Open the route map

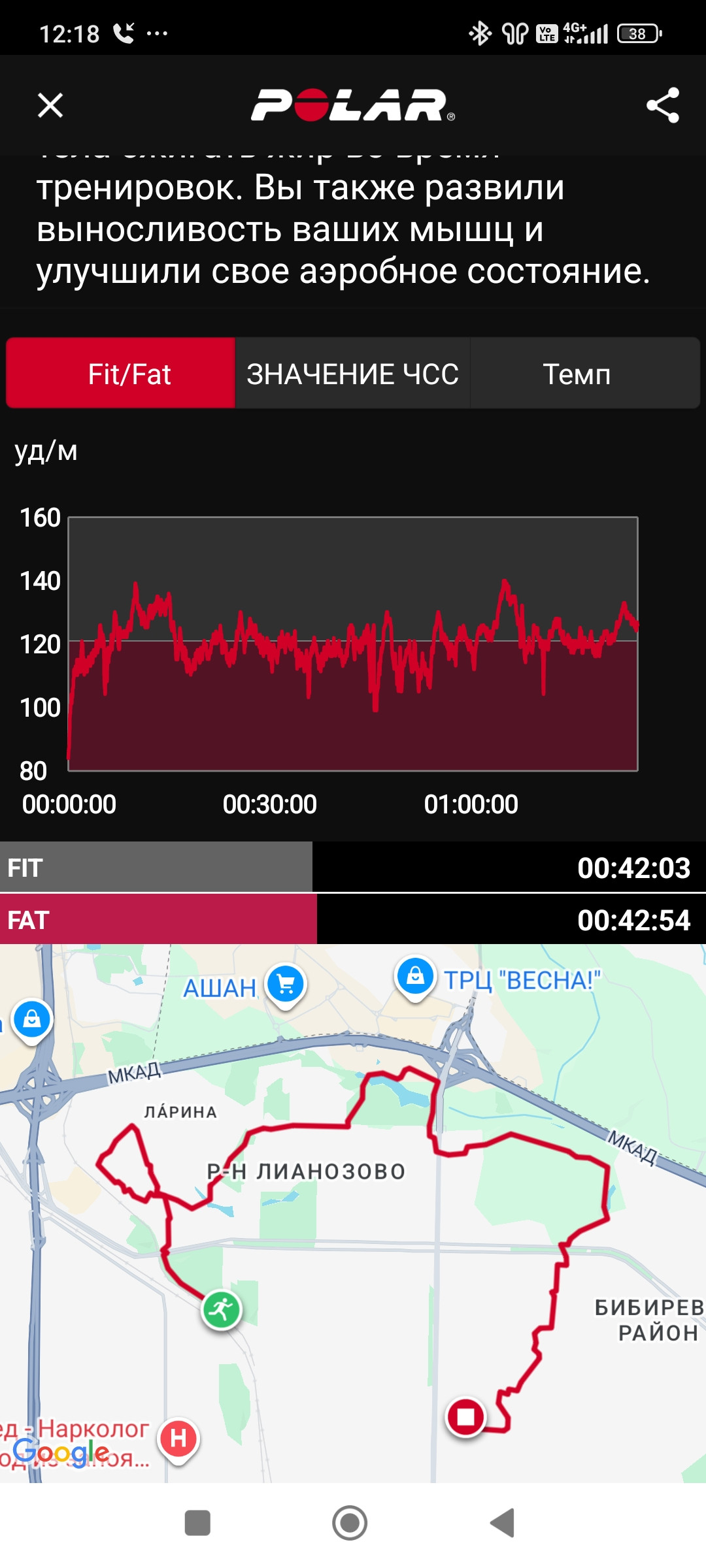pyautogui.click(x=353, y=1213)
